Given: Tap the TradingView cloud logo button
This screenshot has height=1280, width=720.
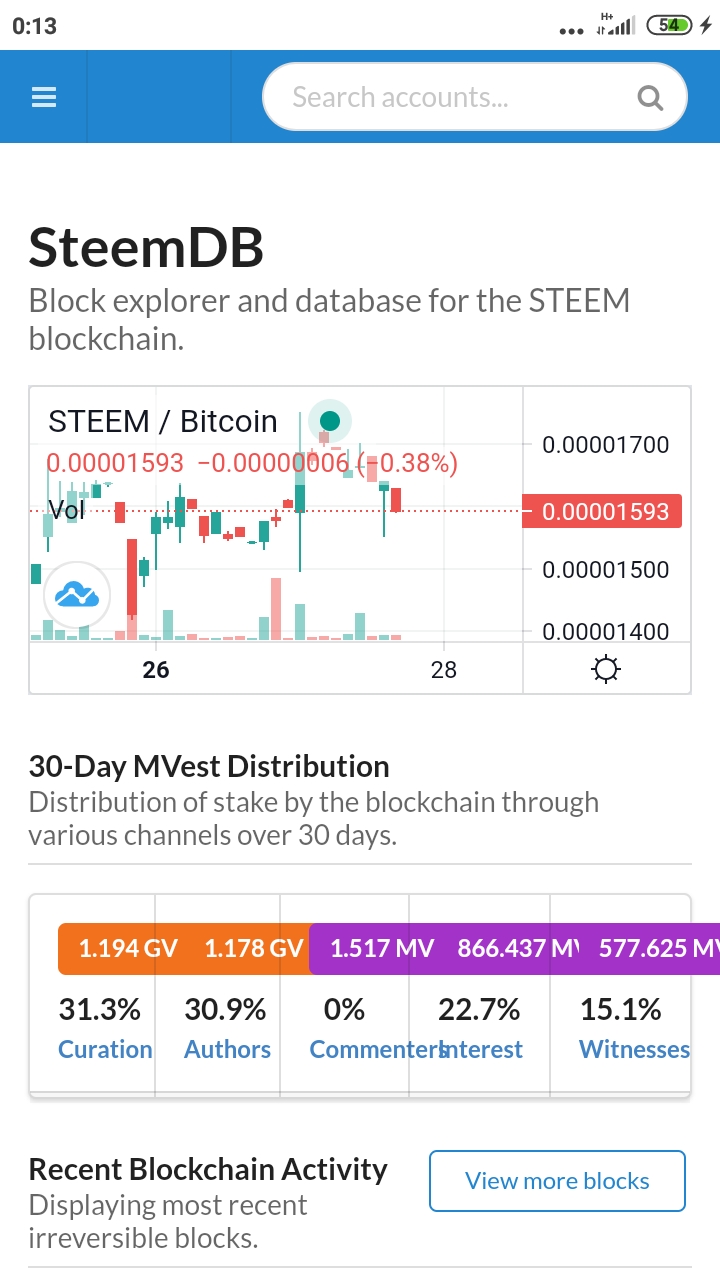Looking at the screenshot, I should pos(76,595).
